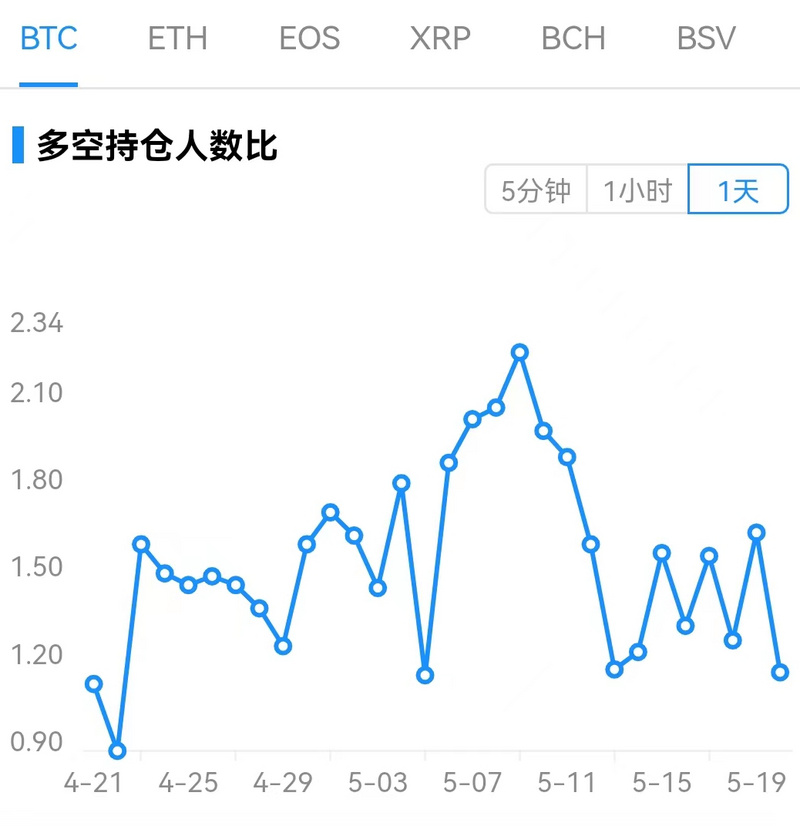Switch to the ETH tab
The height and width of the screenshot is (826, 800).
177,39
